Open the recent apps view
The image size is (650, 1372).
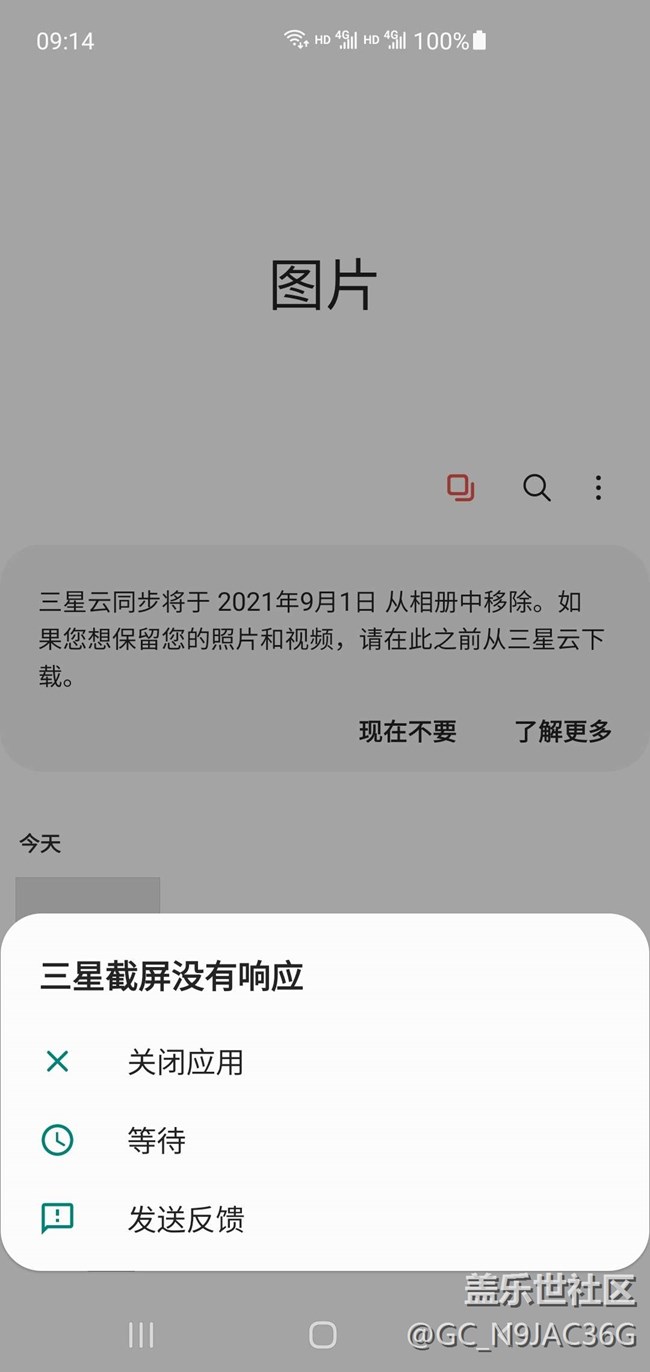click(141, 1334)
